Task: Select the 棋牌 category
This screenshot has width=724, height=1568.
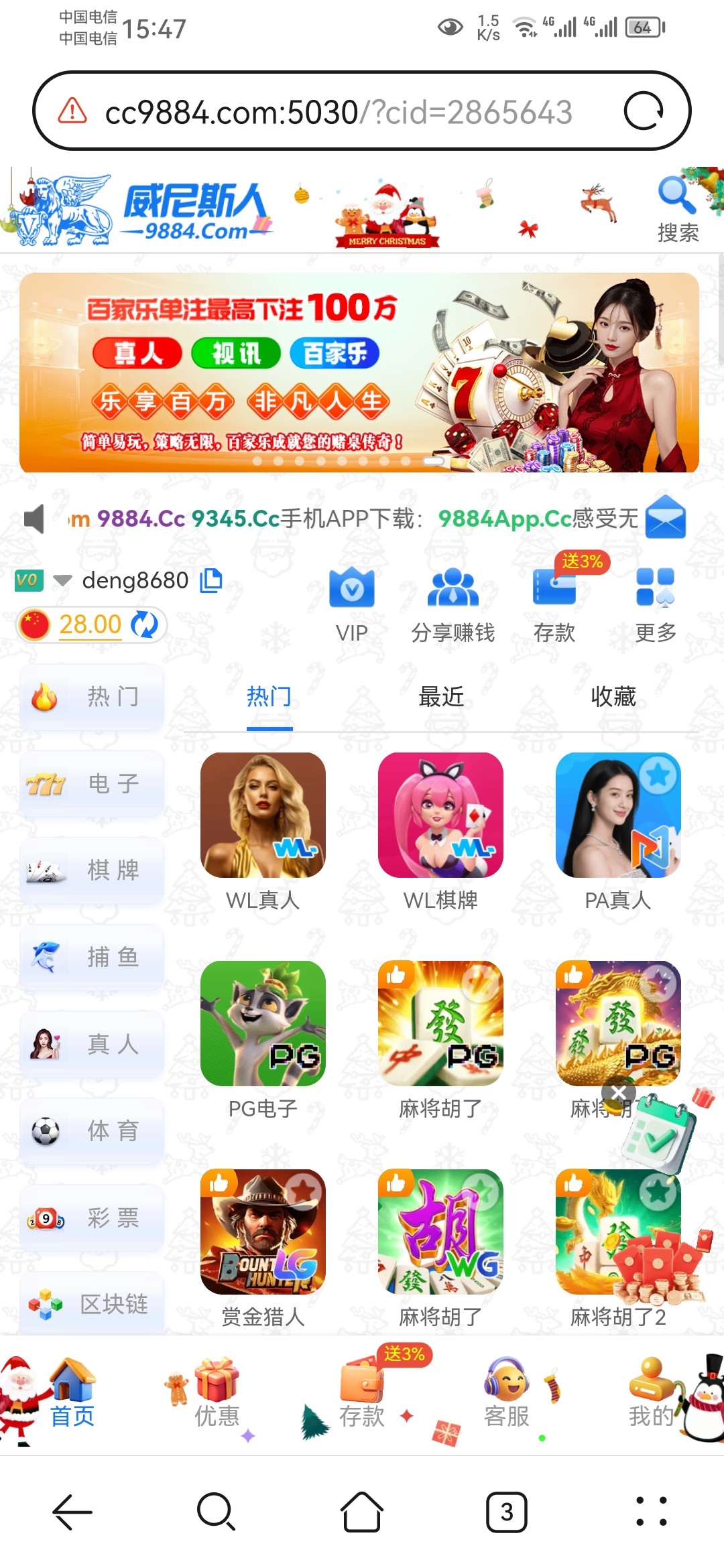Action: [92, 870]
